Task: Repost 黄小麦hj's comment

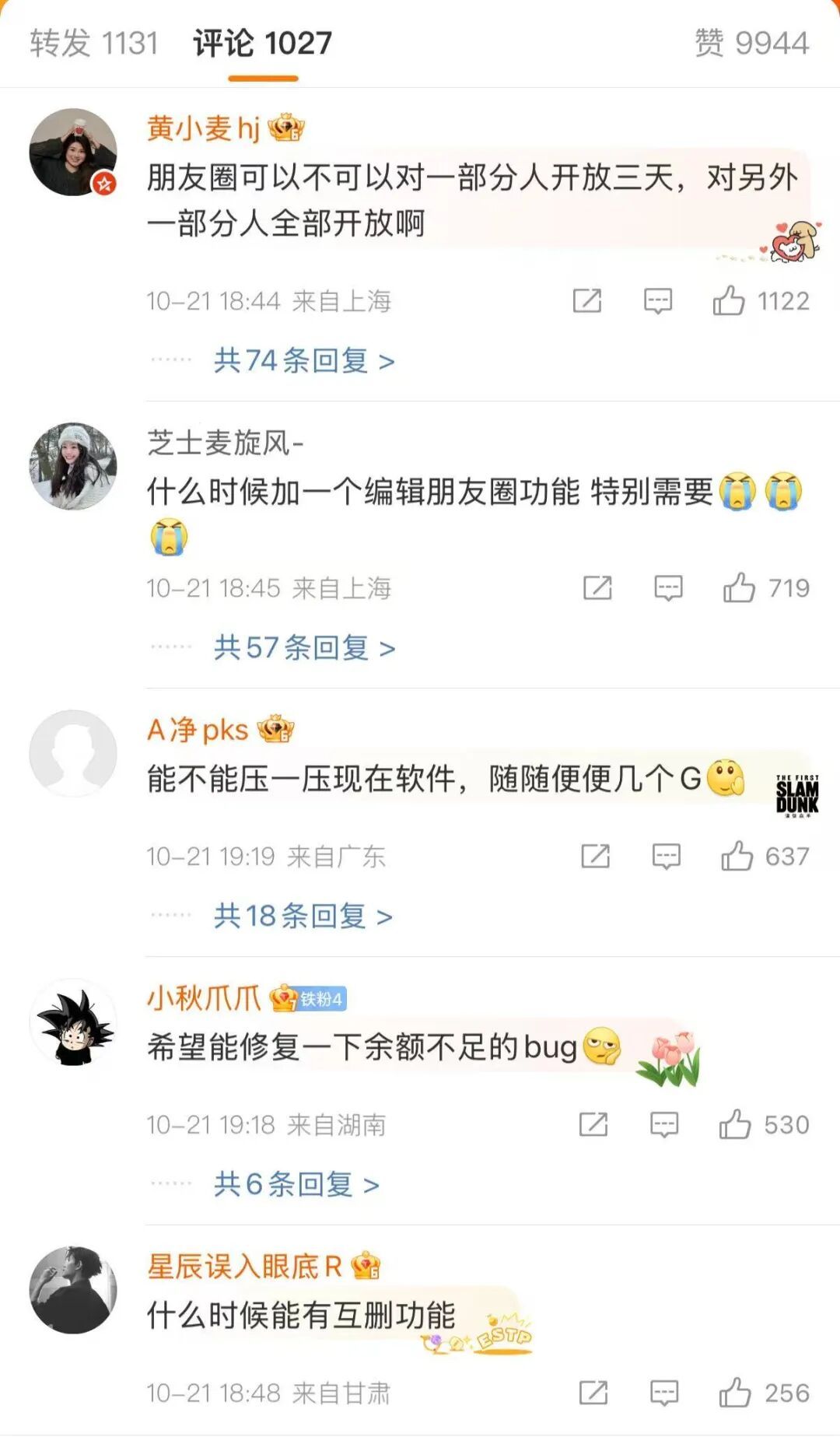Action: [x=587, y=300]
